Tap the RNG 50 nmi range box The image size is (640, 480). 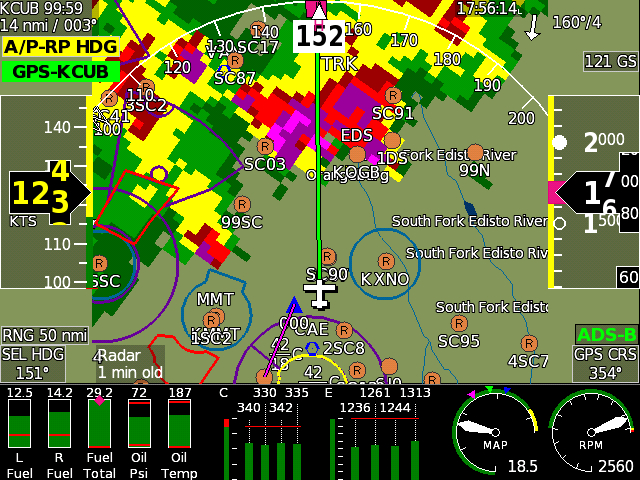pyautogui.click(x=45, y=335)
